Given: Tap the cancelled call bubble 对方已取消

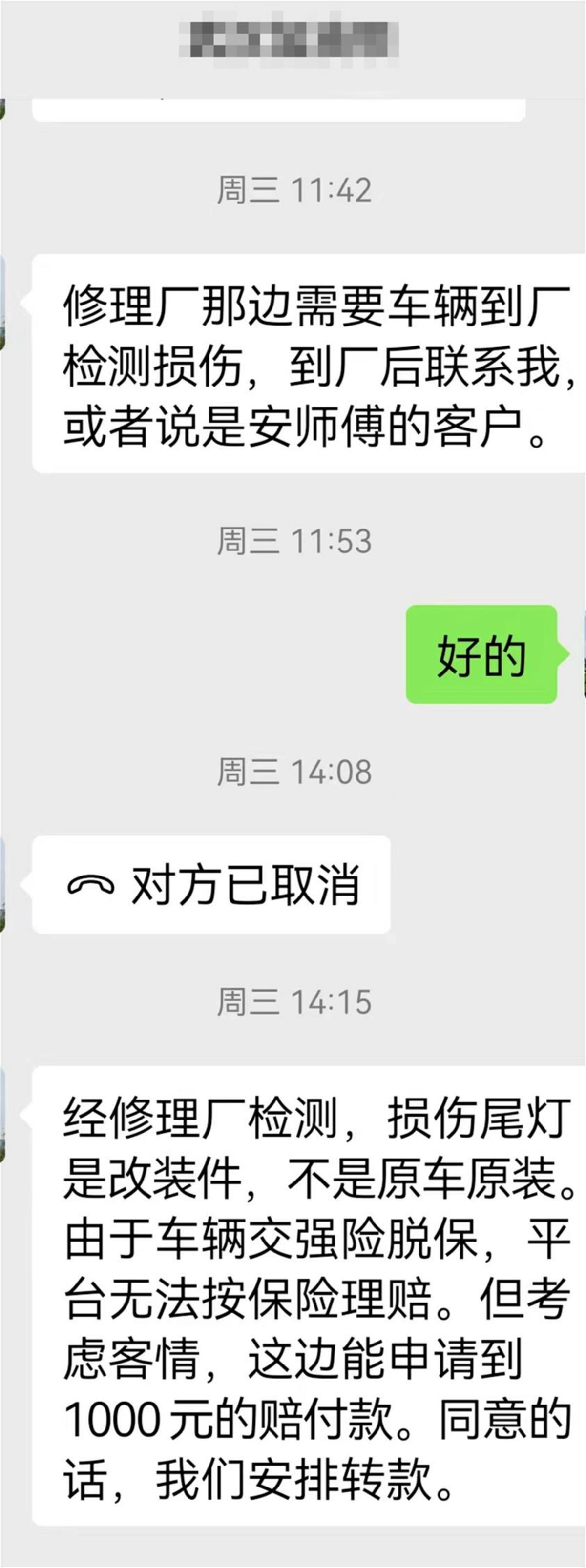Looking at the screenshot, I should [211, 884].
